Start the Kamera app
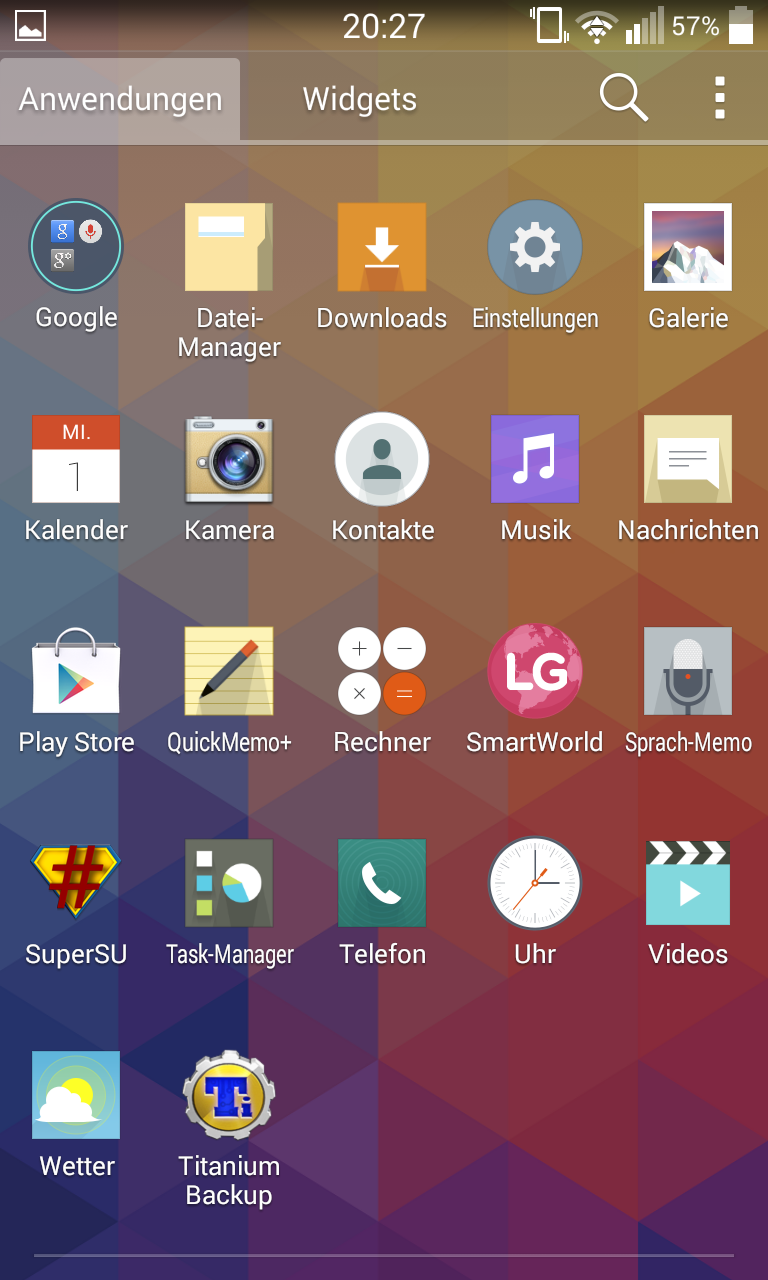This screenshot has width=768, height=1280. coord(229,459)
